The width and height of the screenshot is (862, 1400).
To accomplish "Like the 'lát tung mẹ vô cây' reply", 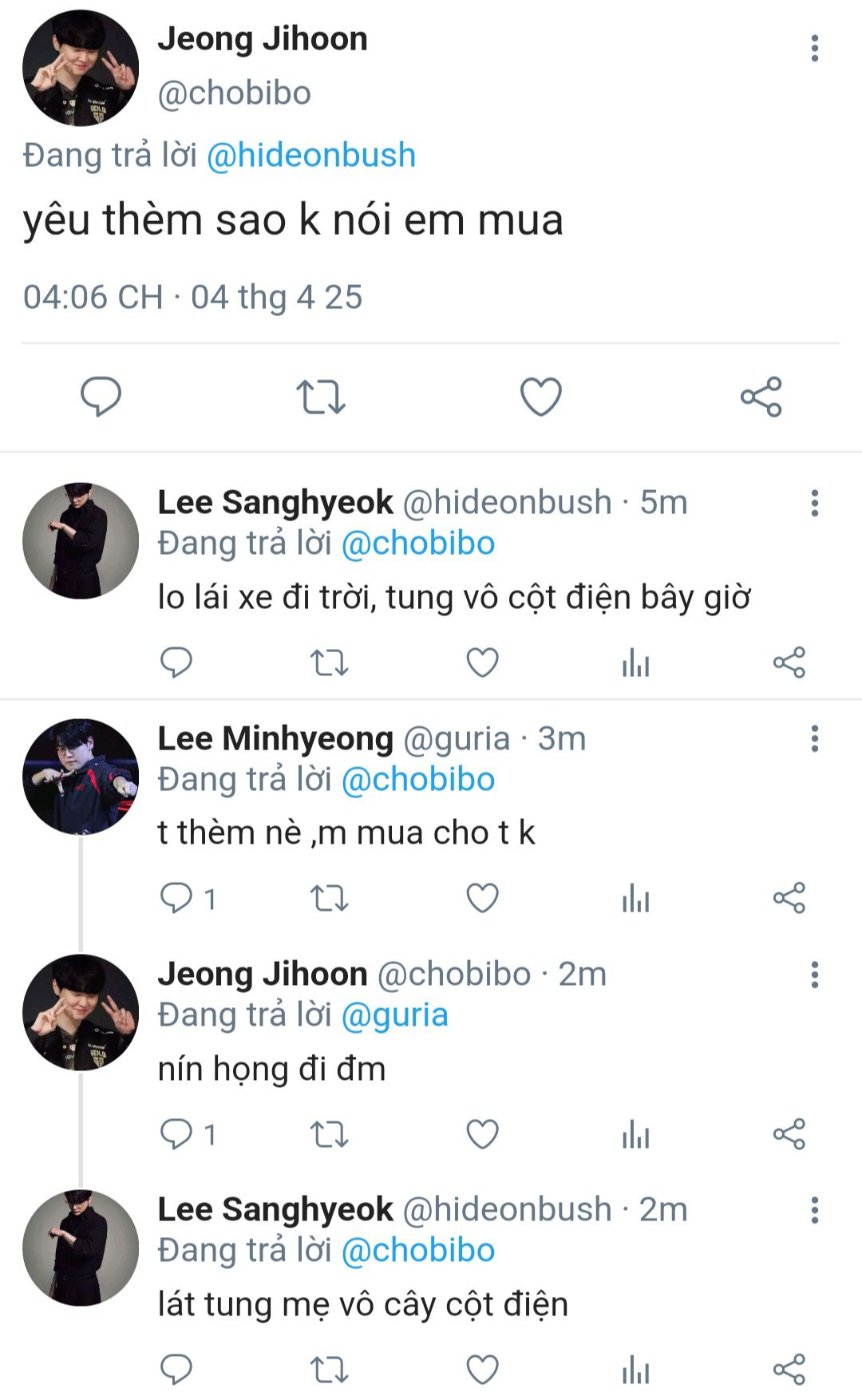I will click(482, 1370).
